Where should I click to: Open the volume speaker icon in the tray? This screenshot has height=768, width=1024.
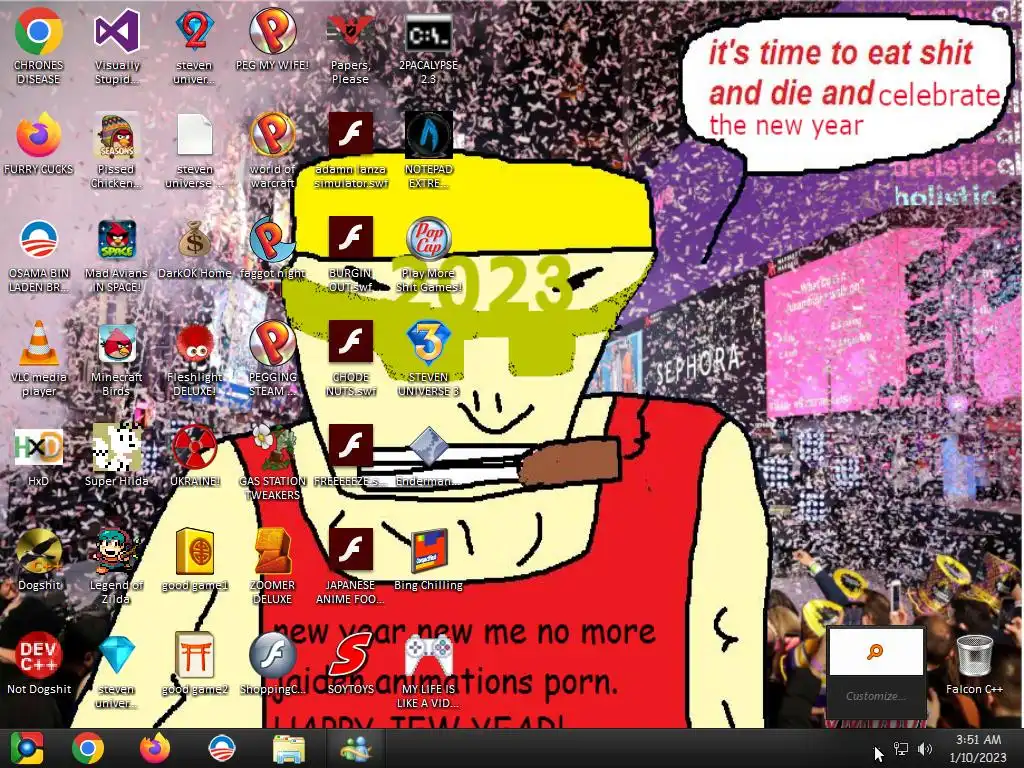click(x=925, y=749)
